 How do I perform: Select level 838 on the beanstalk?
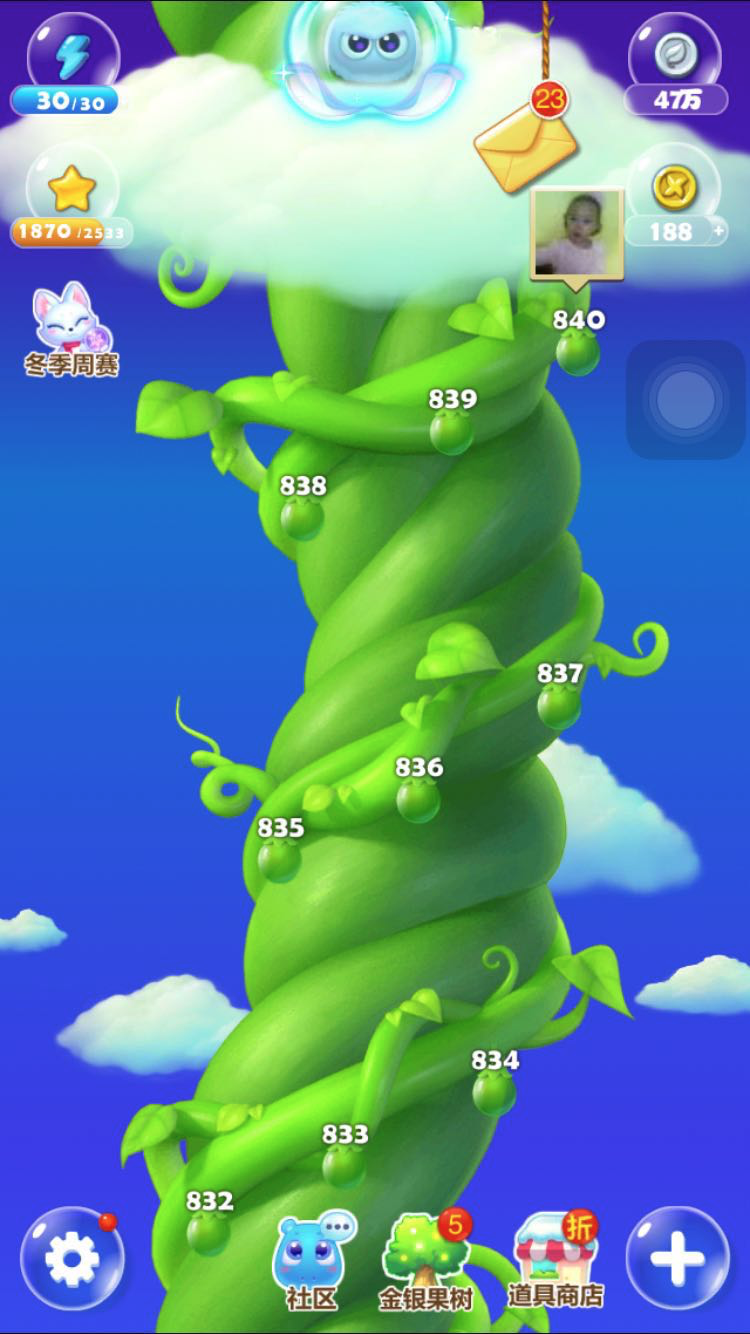coord(300,518)
